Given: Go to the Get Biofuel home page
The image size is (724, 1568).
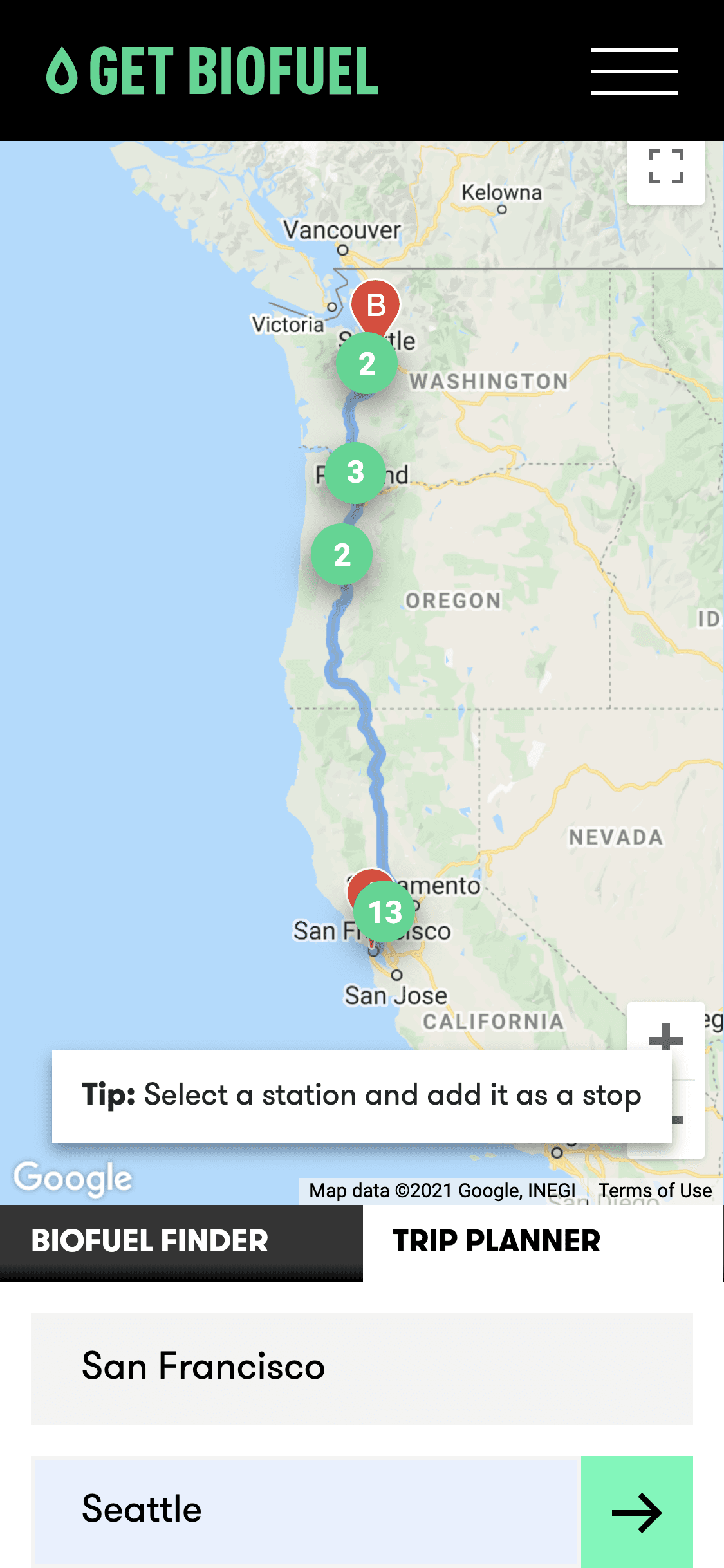Looking at the screenshot, I should [212, 71].
